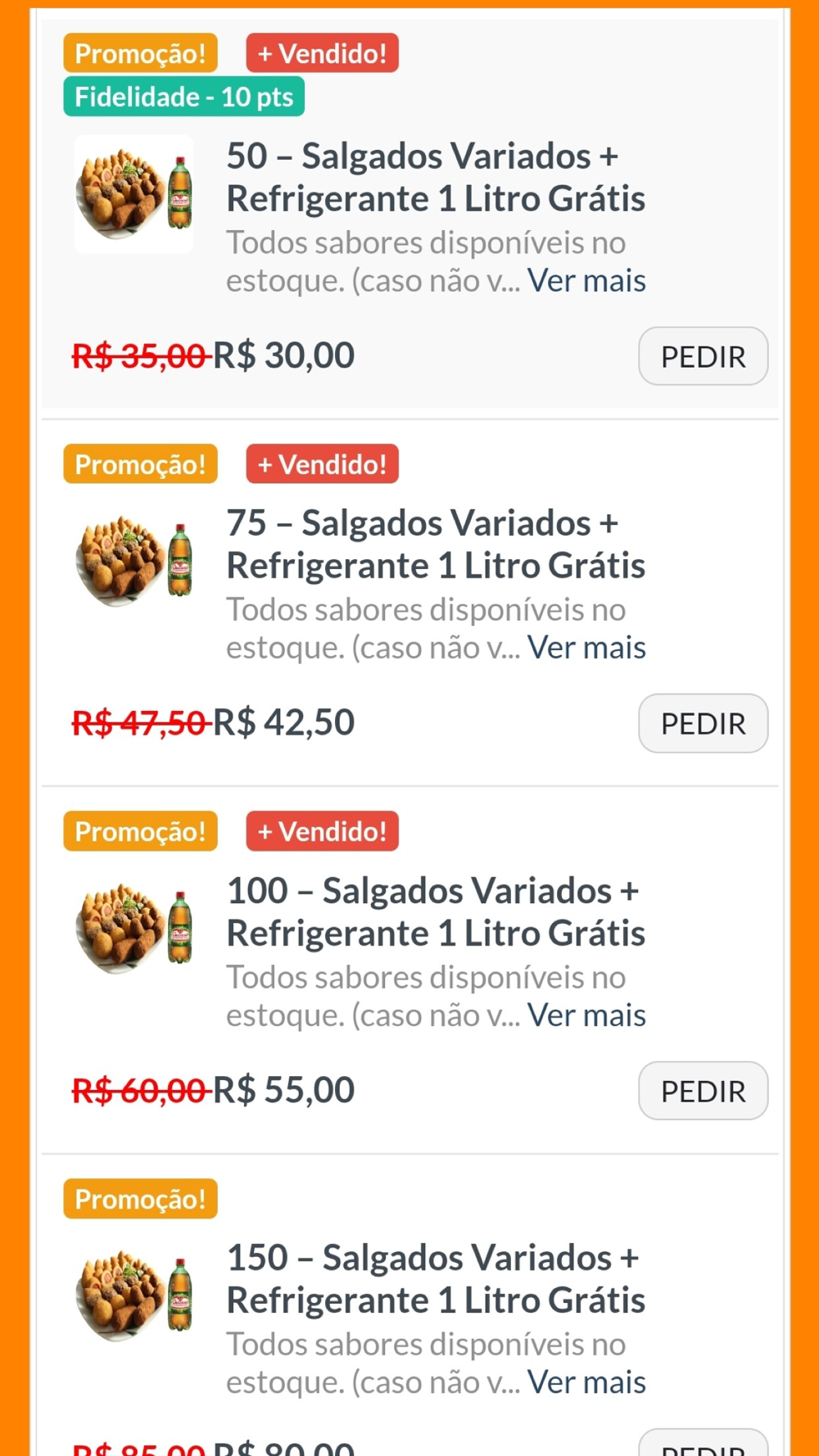Open the 150 Salgados Variados product image

134,1295
